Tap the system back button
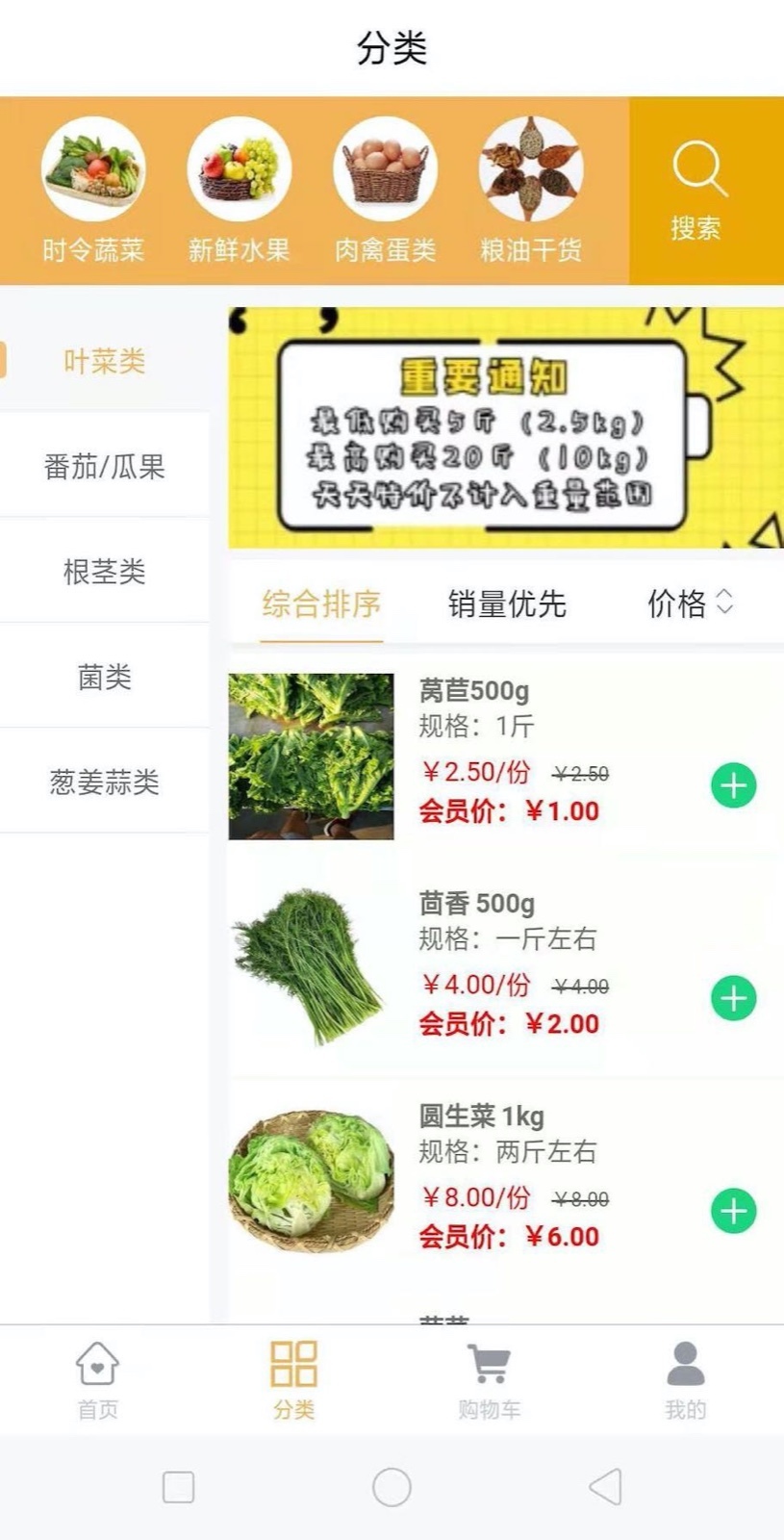This screenshot has width=784, height=1540. (606, 1487)
